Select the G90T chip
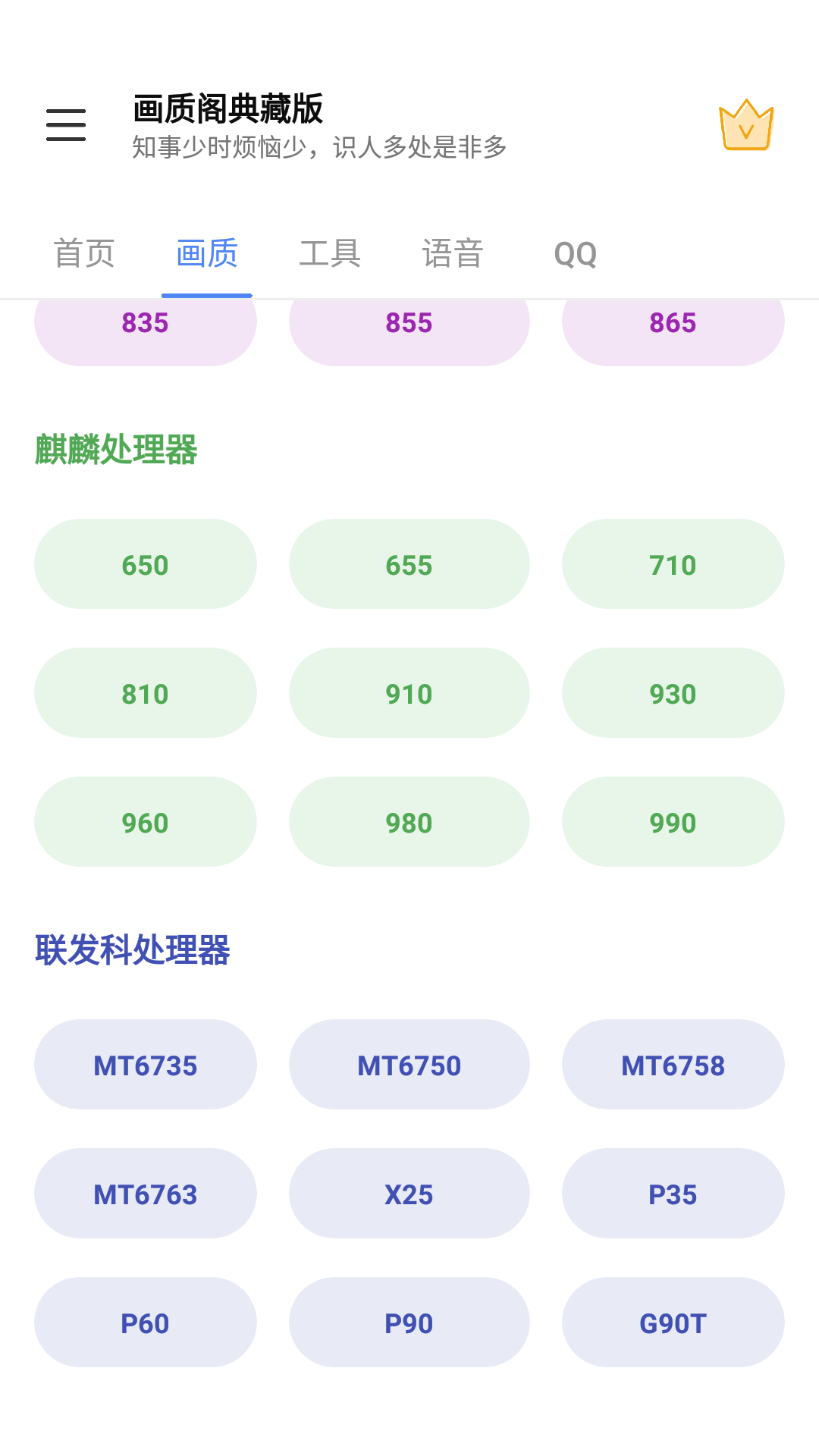This screenshot has height=1456, width=819. point(673,1323)
